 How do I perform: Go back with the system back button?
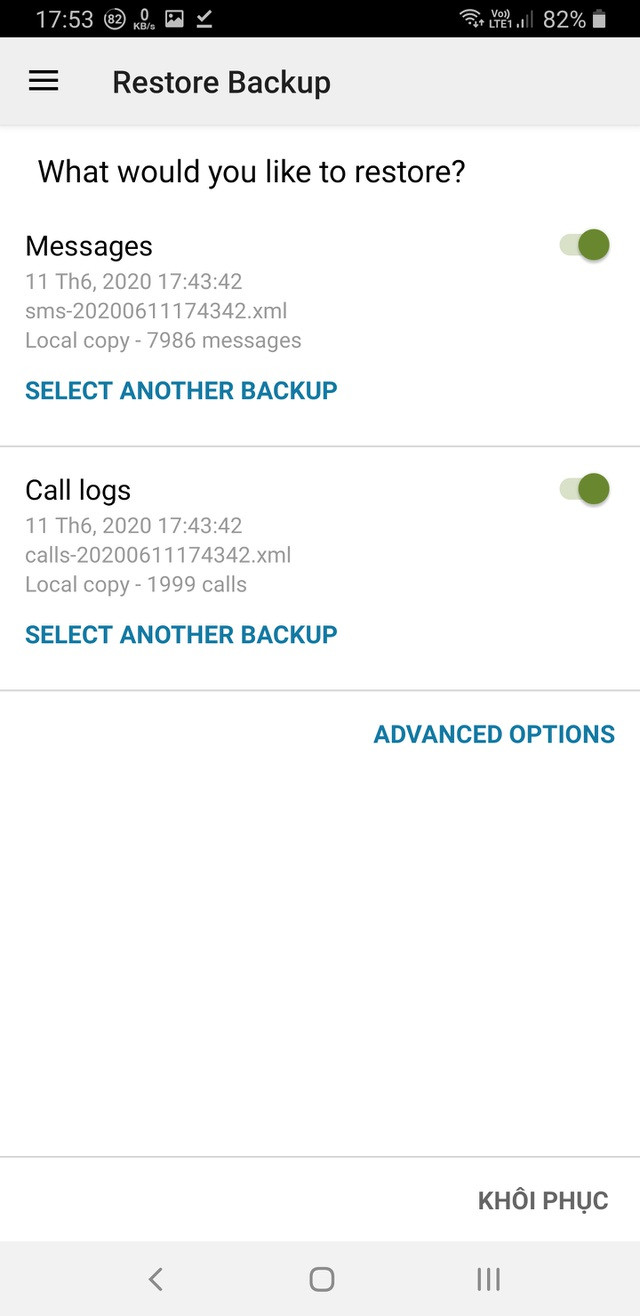click(x=155, y=1278)
